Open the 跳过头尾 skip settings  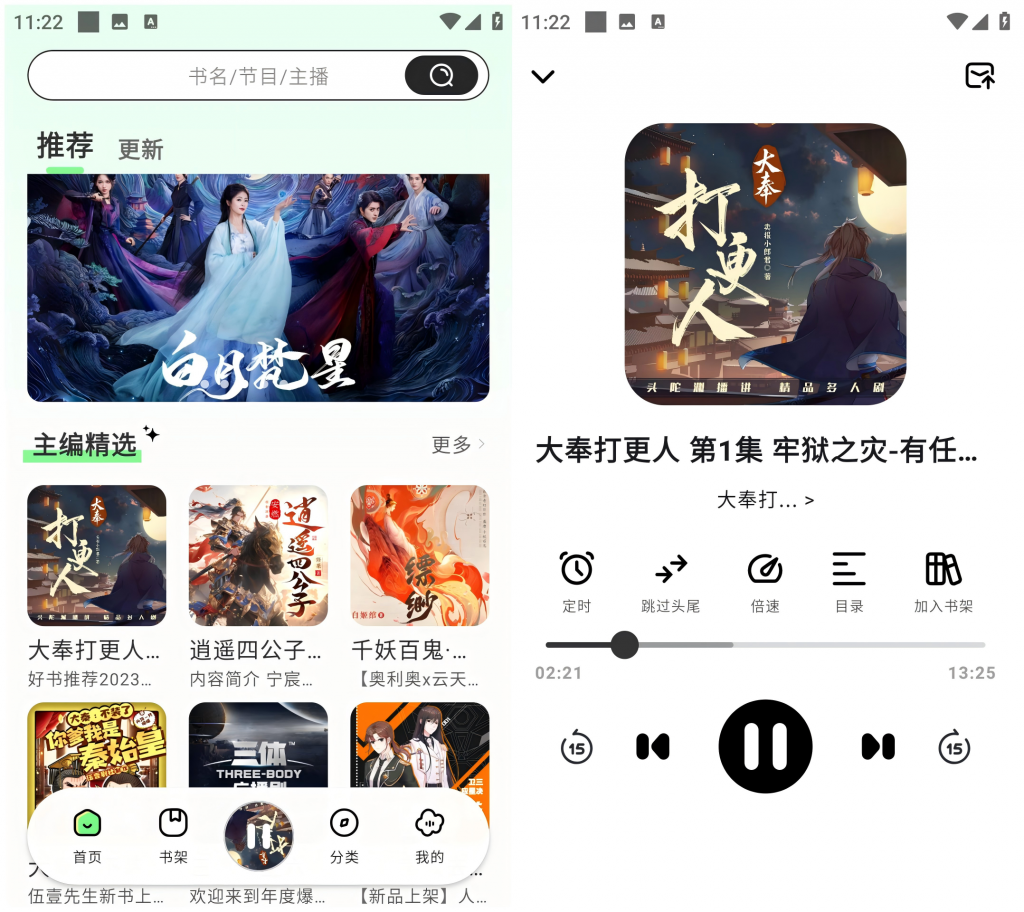tap(670, 581)
